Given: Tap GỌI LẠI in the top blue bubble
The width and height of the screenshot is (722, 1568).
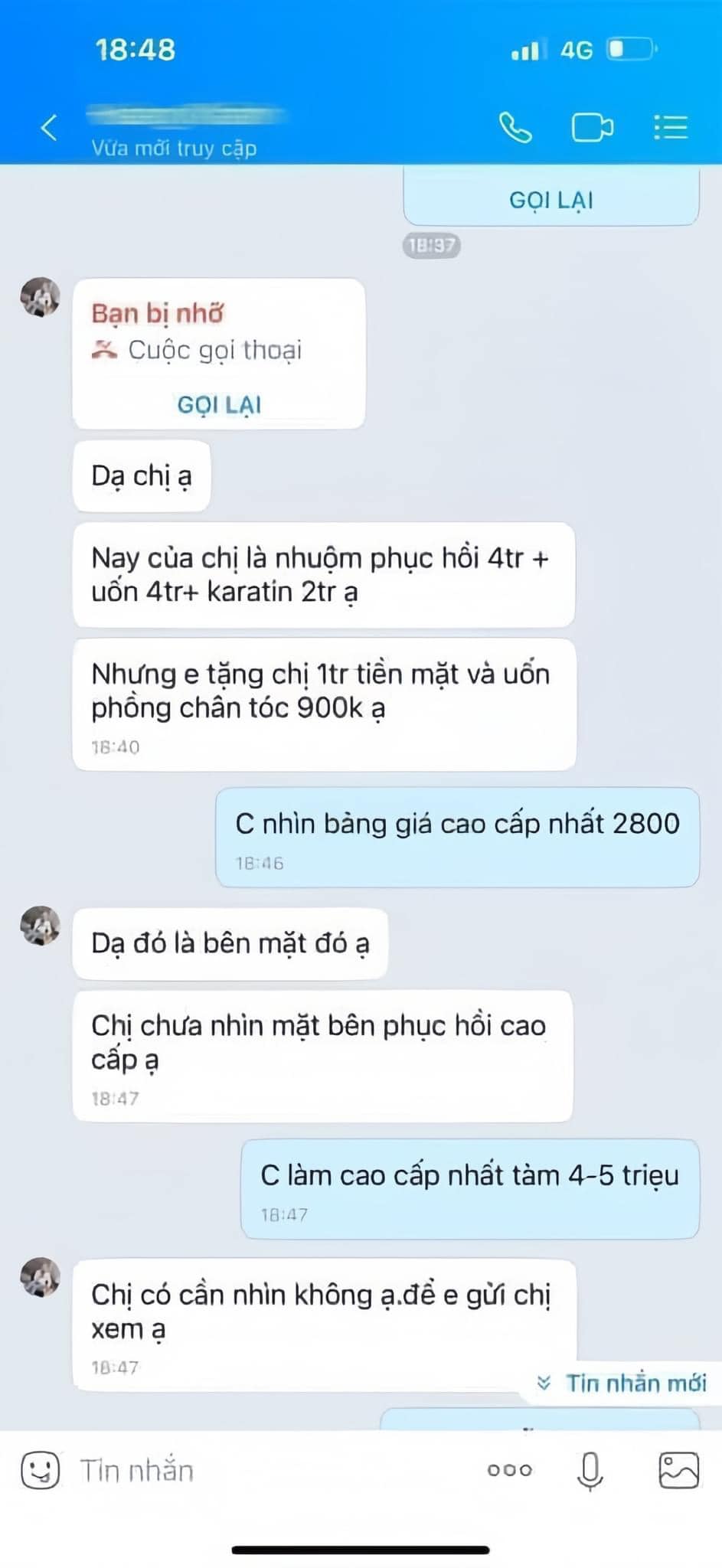Looking at the screenshot, I should point(550,200).
